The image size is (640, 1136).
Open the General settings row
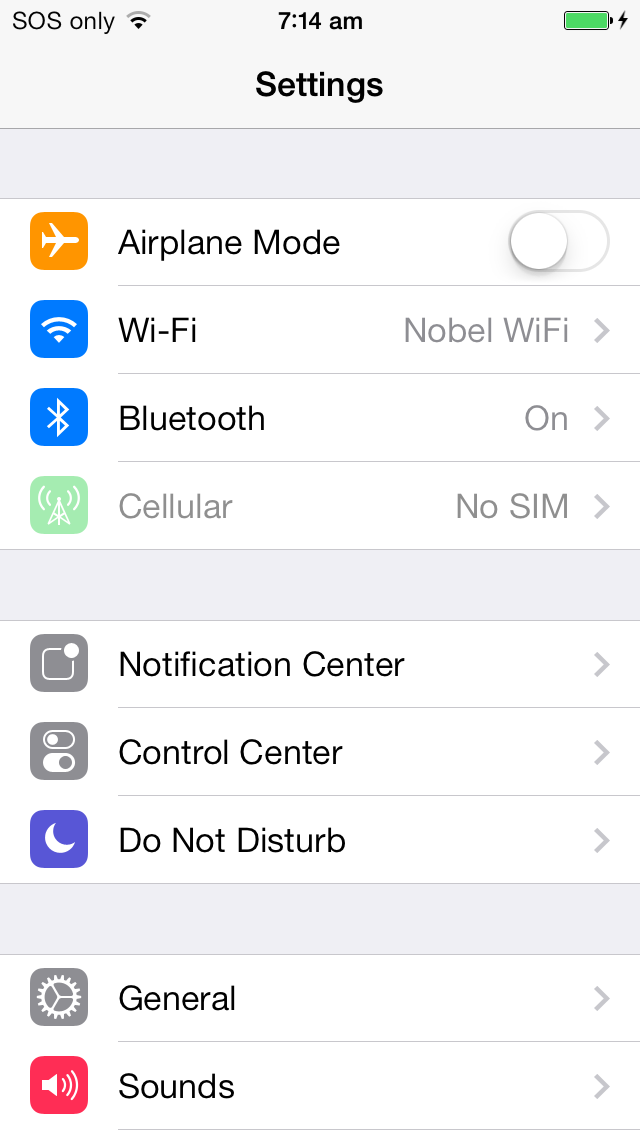click(x=320, y=998)
